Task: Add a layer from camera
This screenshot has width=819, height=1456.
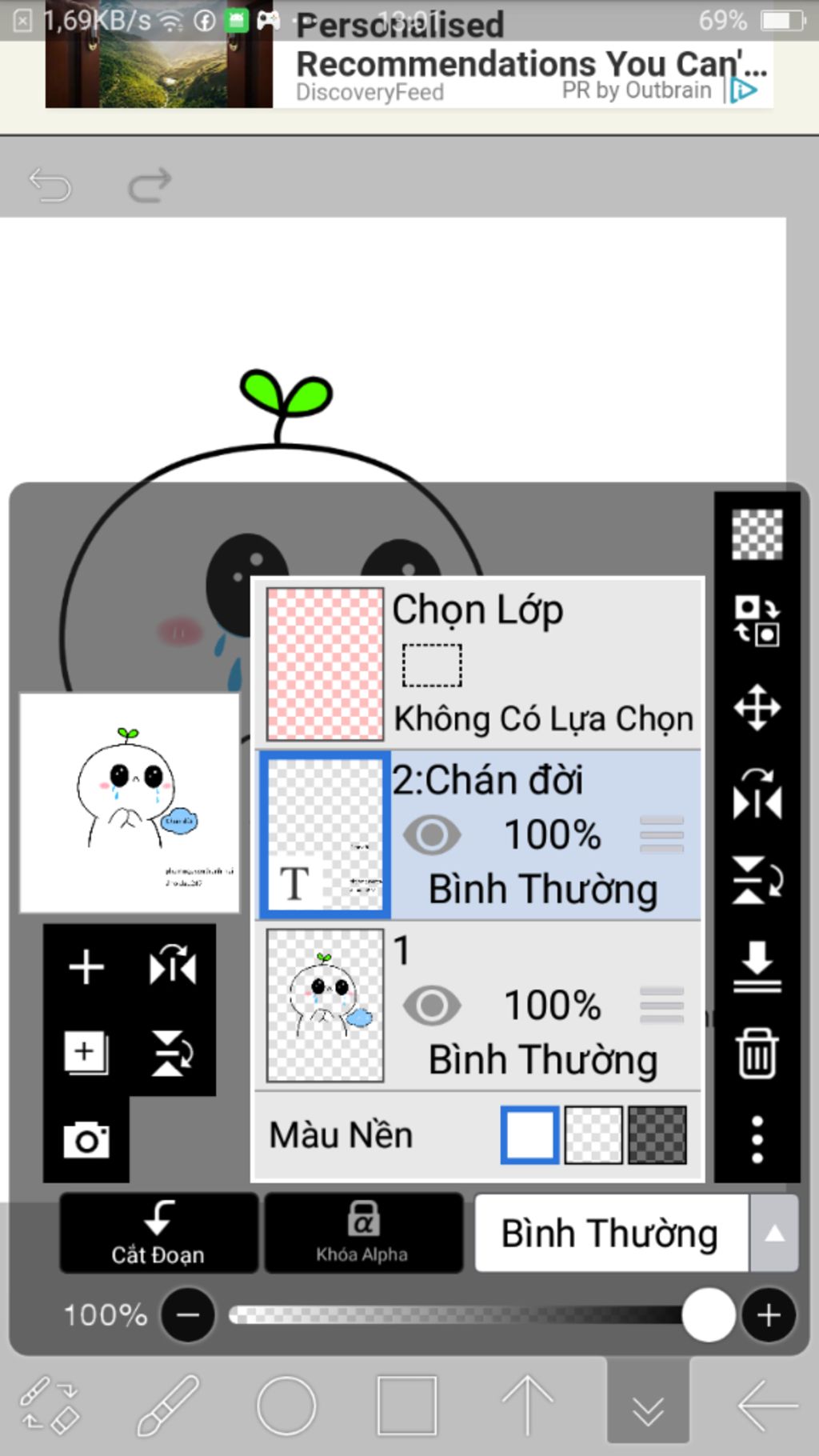Action: pyautogui.click(x=86, y=1139)
